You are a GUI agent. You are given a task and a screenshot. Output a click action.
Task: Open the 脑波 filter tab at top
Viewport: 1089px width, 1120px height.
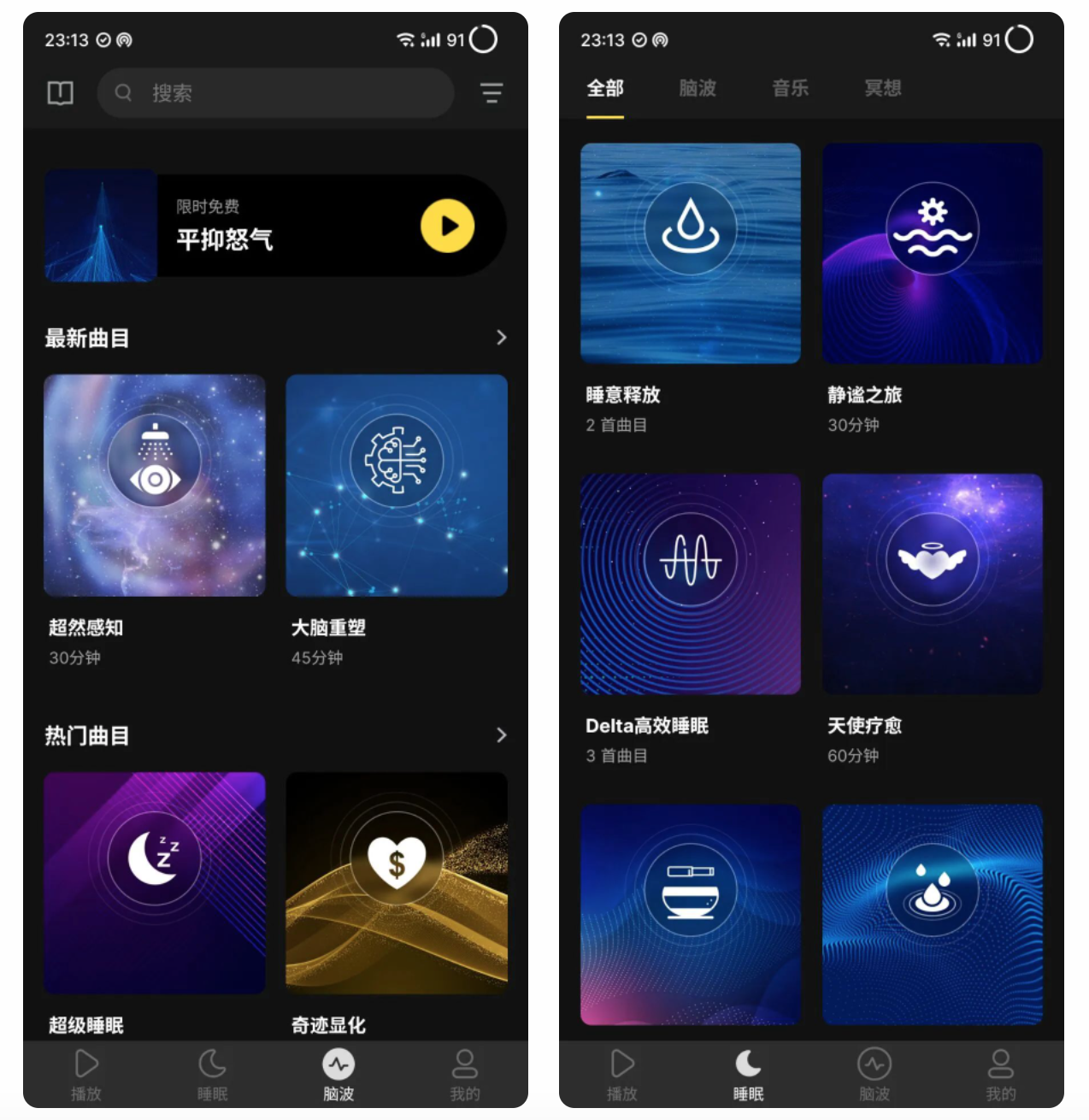697,89
